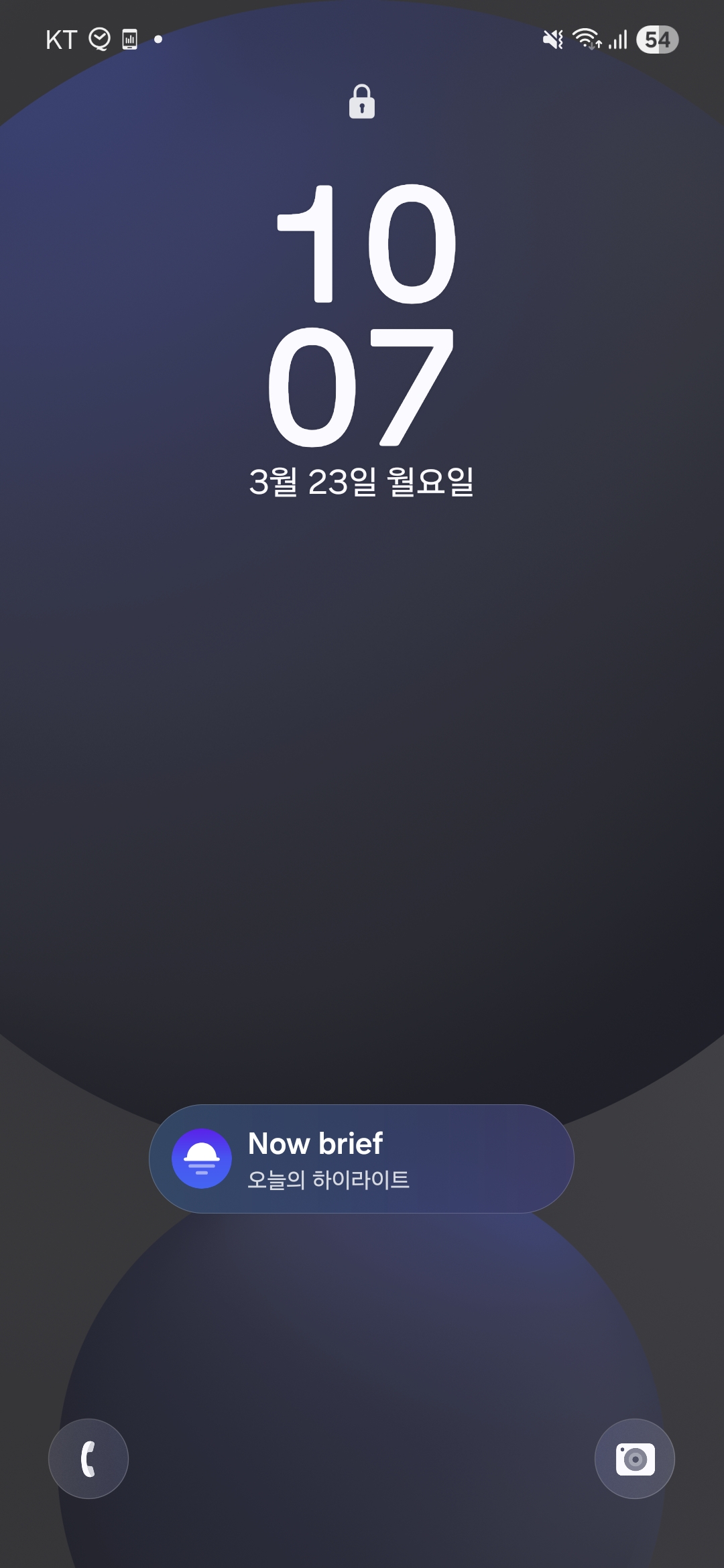This screenshot has height=1568, width=724.
Task: Open the Now brief highlights widget
Action: [361, 1159]
